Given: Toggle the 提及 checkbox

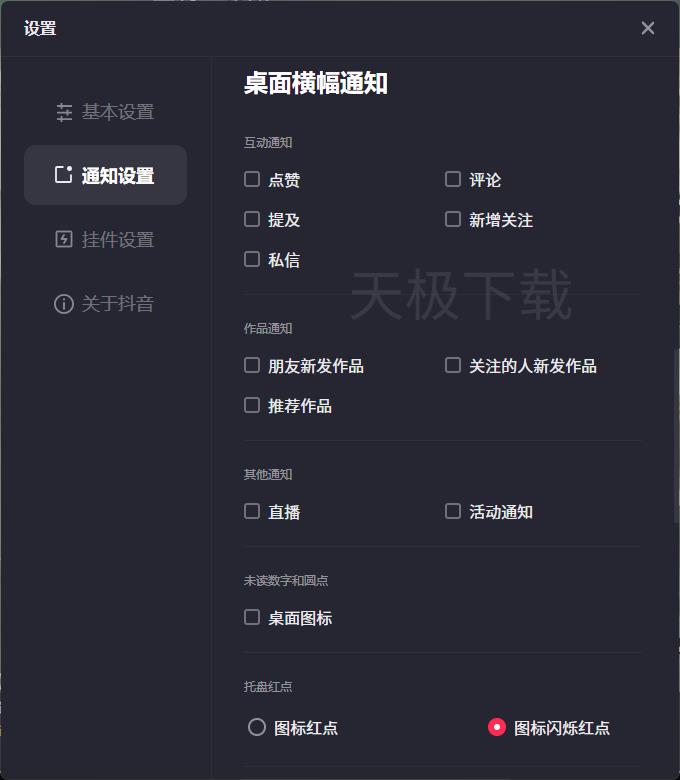Looking at the screenshot, I should coord(252,219).
